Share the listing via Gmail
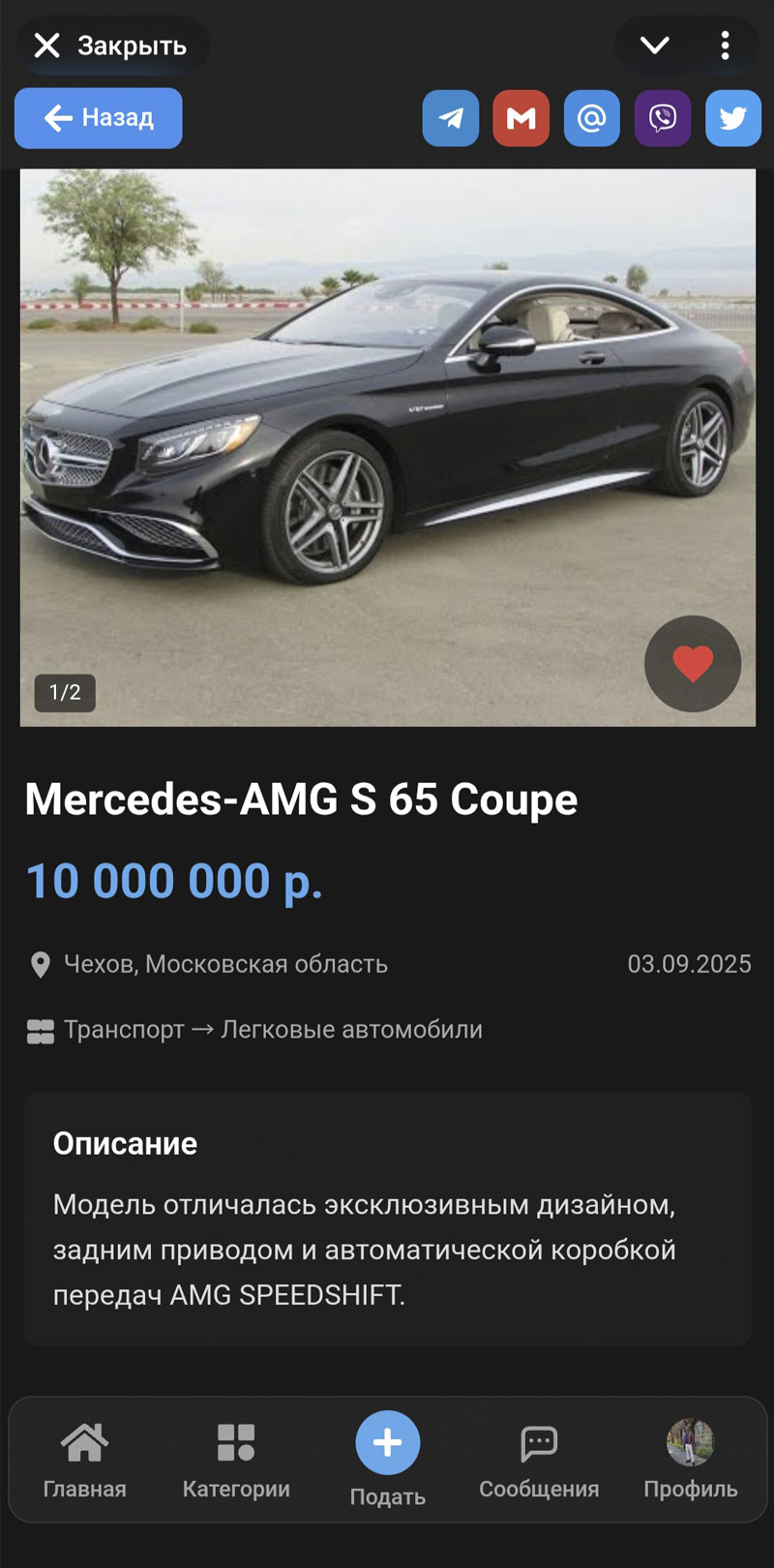 point(521,118)
